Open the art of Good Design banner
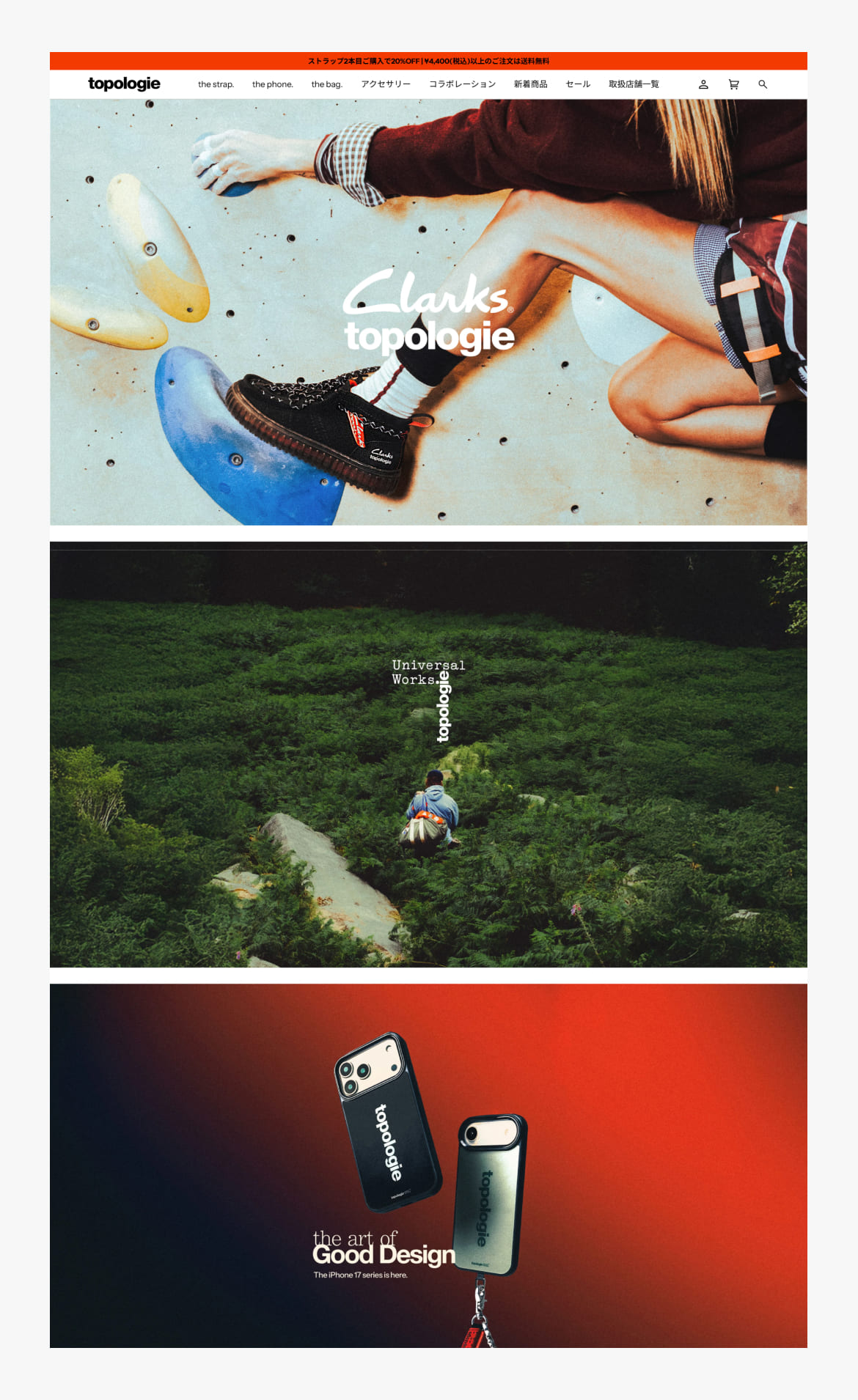Image resolution: width=858 pixels, height=1400 pixels. click(428, 1165)
